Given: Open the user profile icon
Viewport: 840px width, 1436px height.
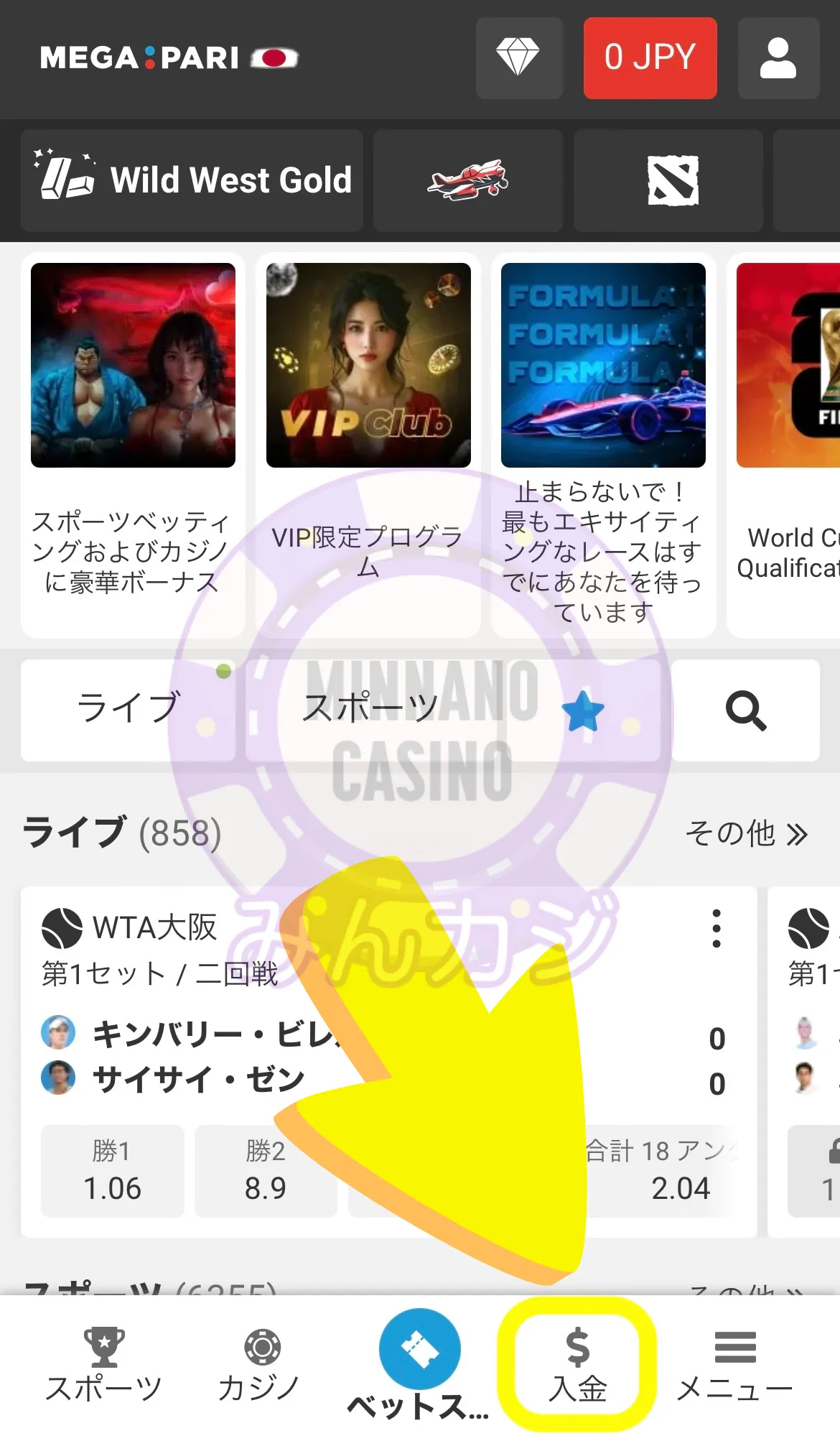Looking at the screenshot, I should pos(778,57).
